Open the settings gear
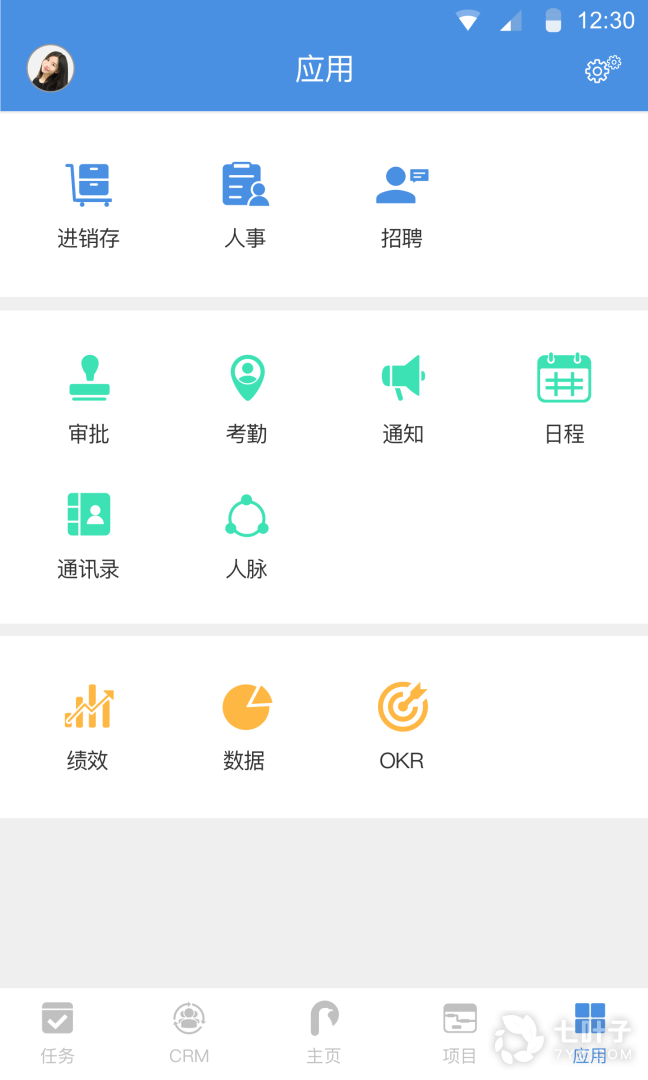This screenshot has width=648, height=1080. click(602, 69)
